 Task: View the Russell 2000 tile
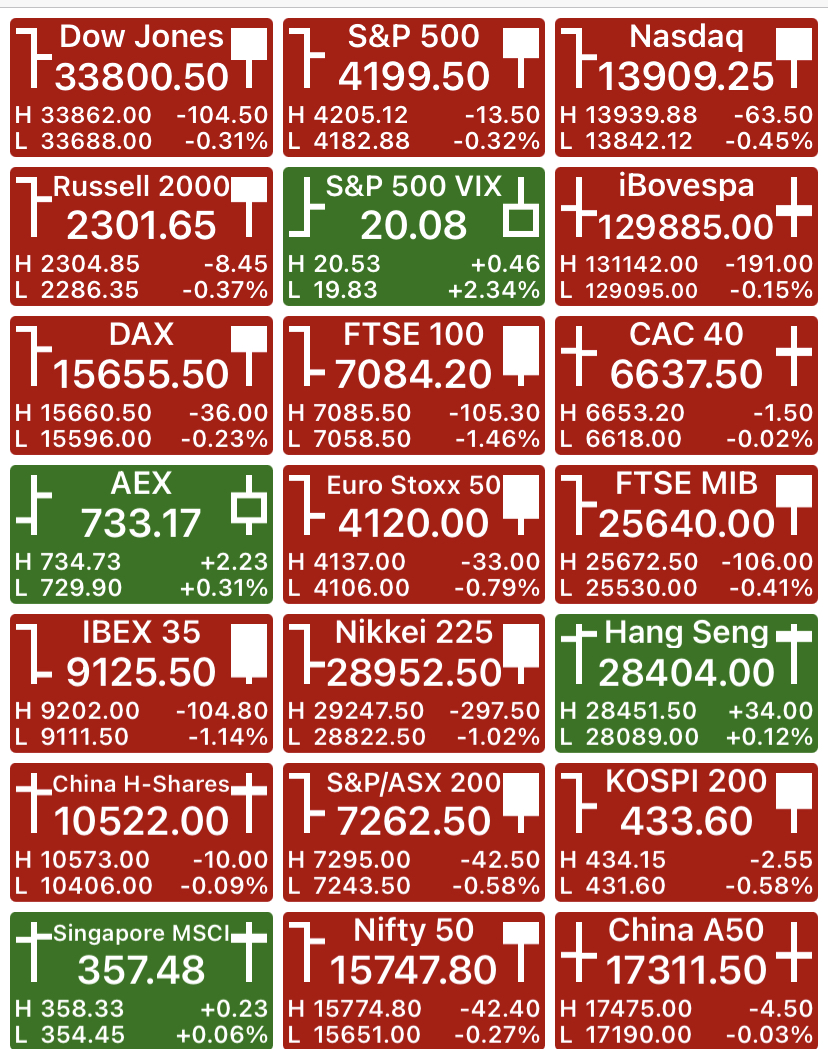[141, 236]
